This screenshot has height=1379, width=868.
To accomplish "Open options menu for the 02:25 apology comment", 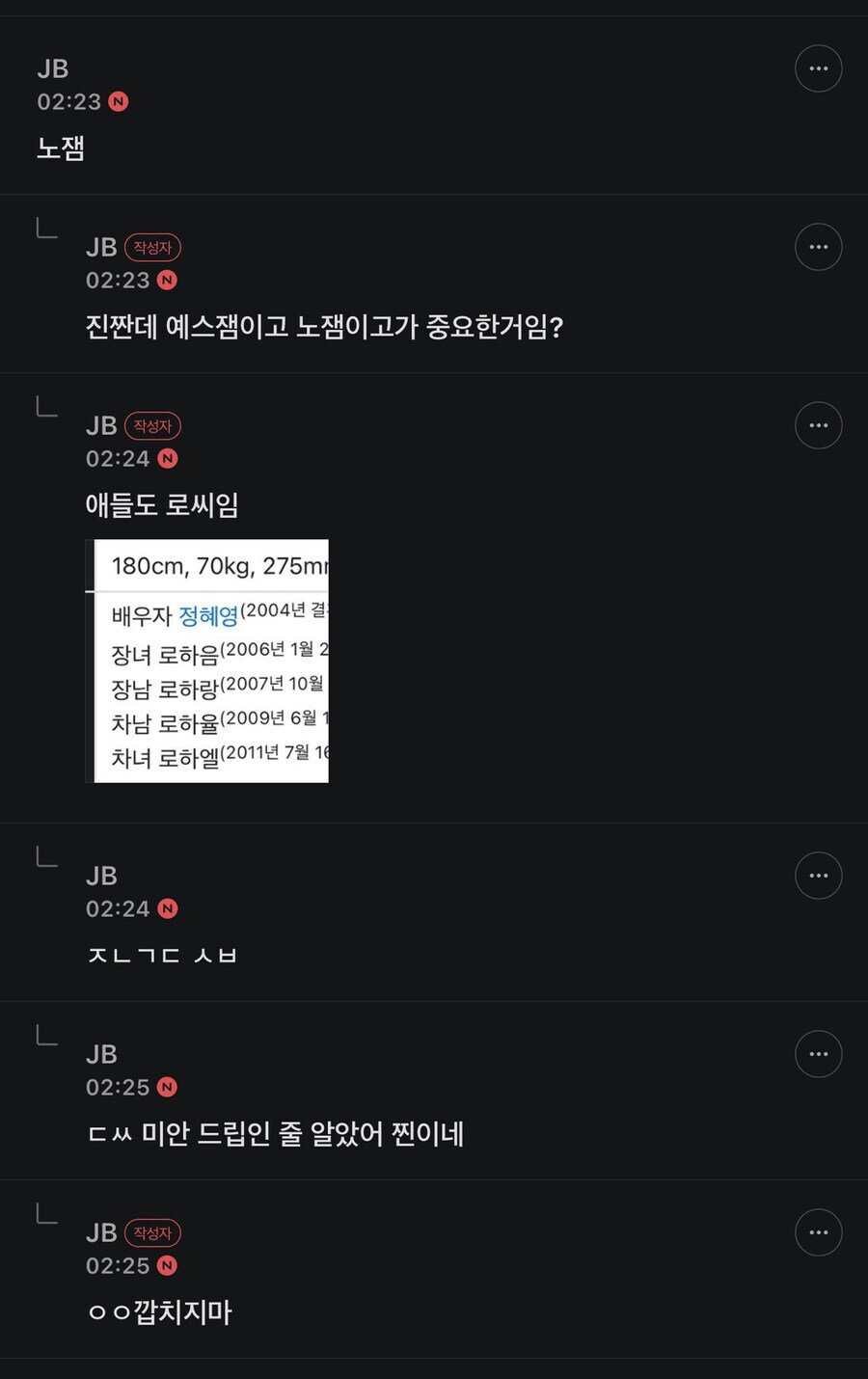I will click(x=818, y=1053).
